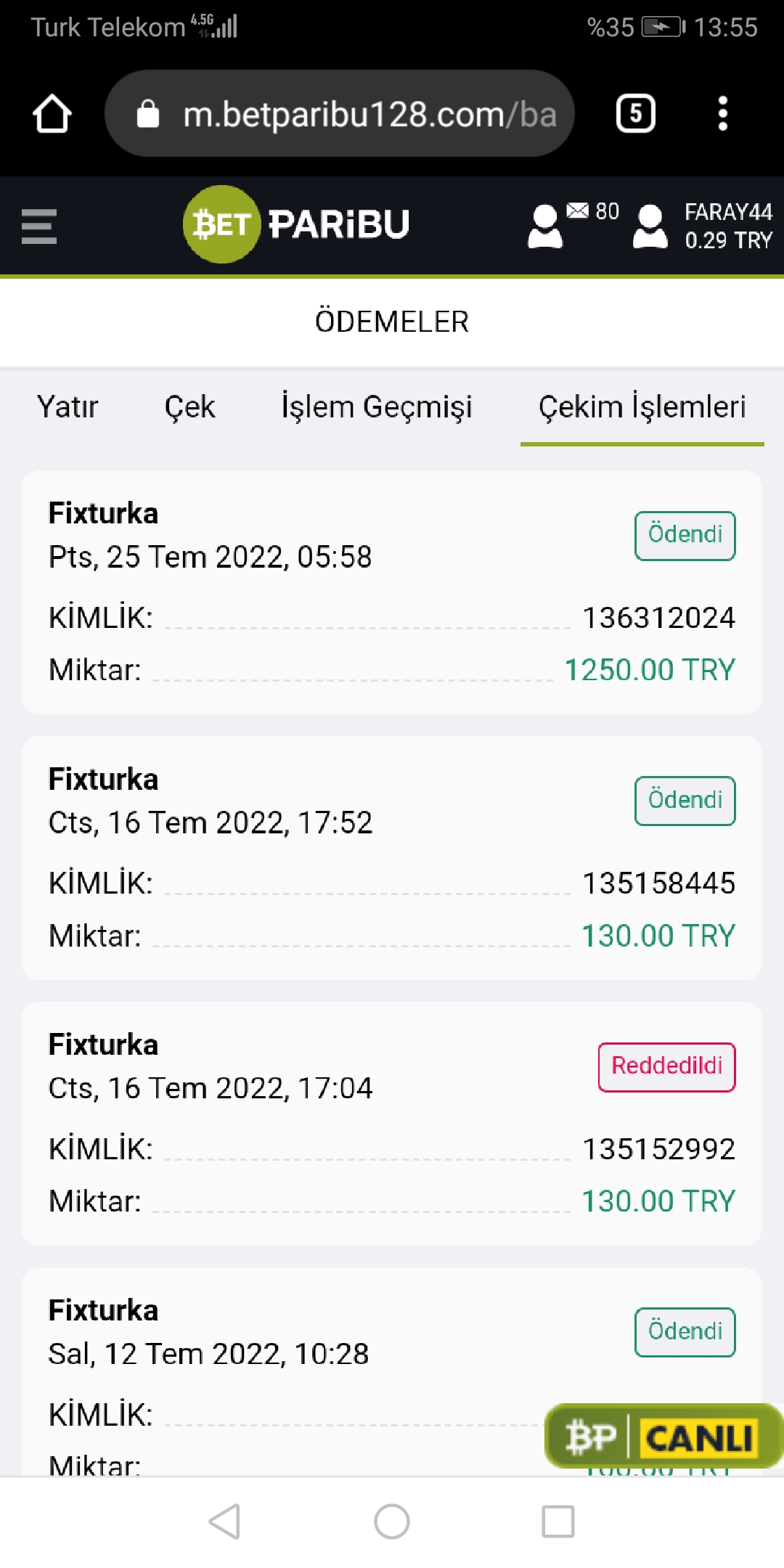Switch to the Çek tab
This screenshot has height=1568, width=784.
coord(189,407)
